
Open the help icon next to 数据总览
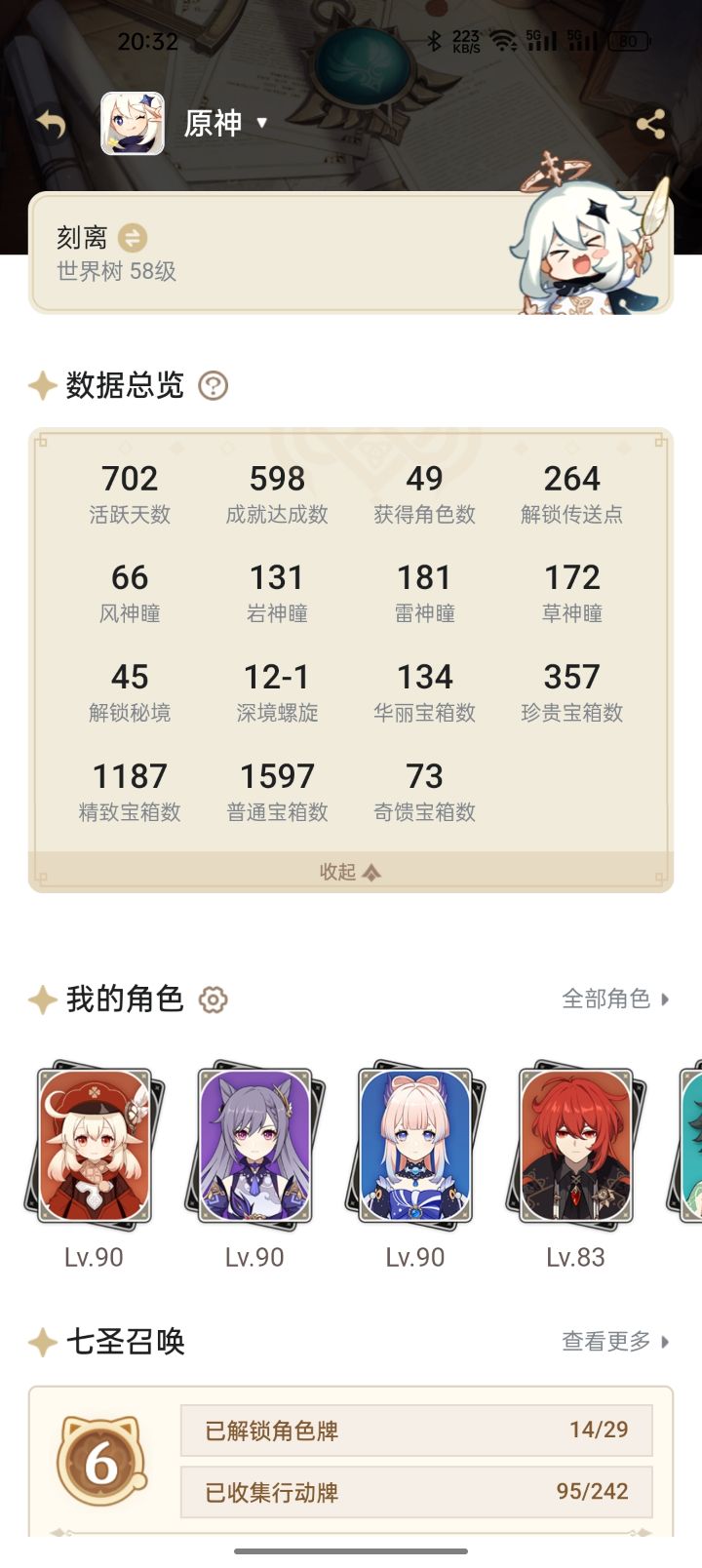point(213,386)
